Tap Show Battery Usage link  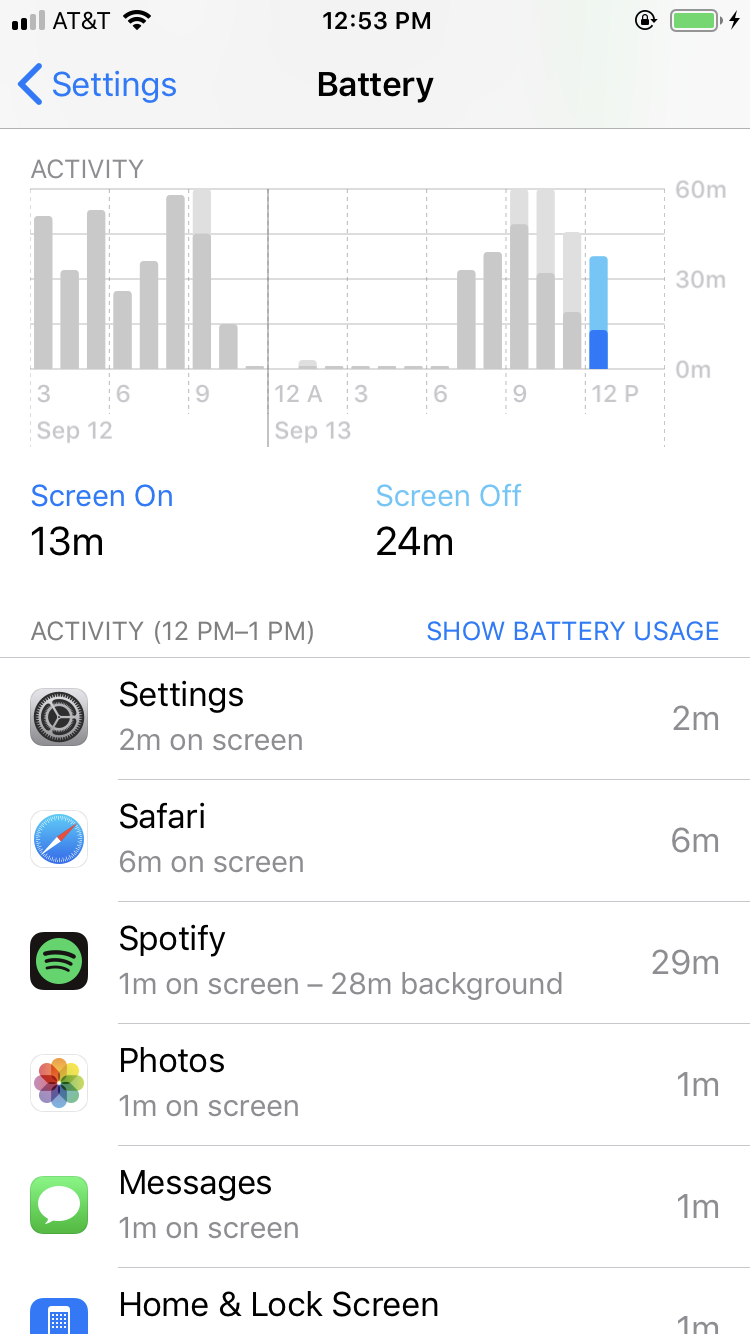[x=572, y=631]
